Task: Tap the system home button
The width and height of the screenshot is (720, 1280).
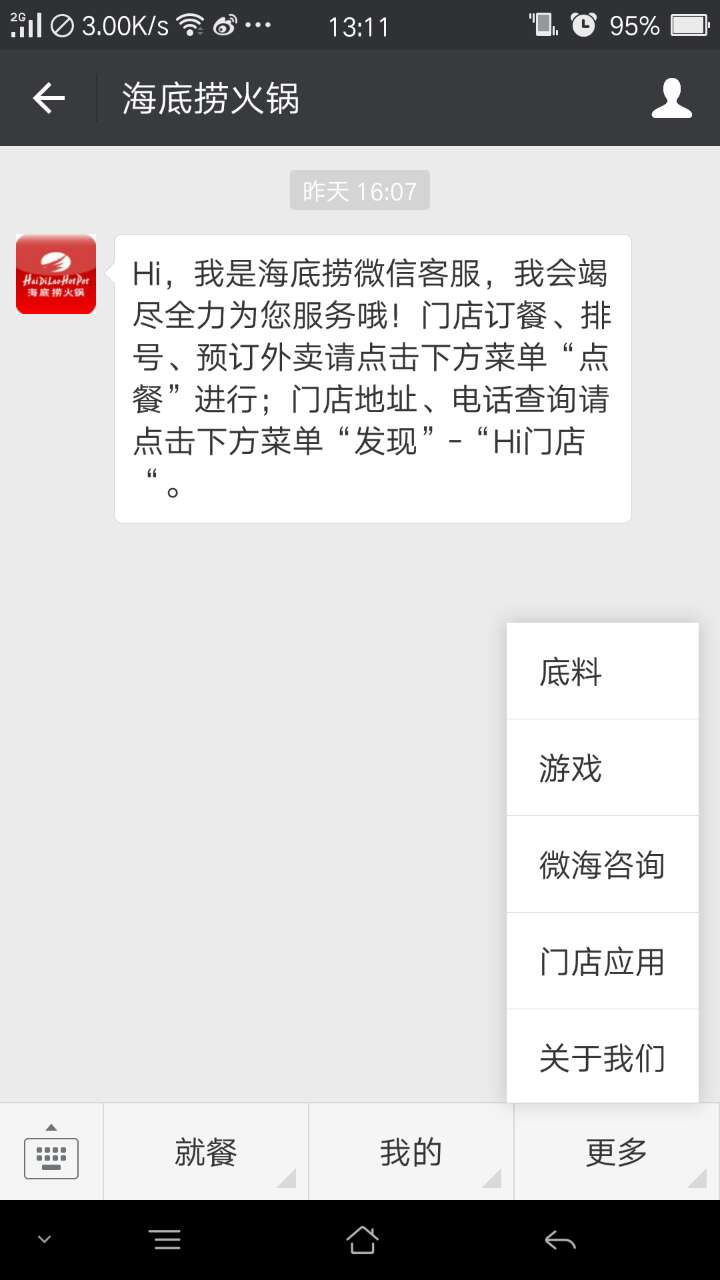Action: (361, 1240)
